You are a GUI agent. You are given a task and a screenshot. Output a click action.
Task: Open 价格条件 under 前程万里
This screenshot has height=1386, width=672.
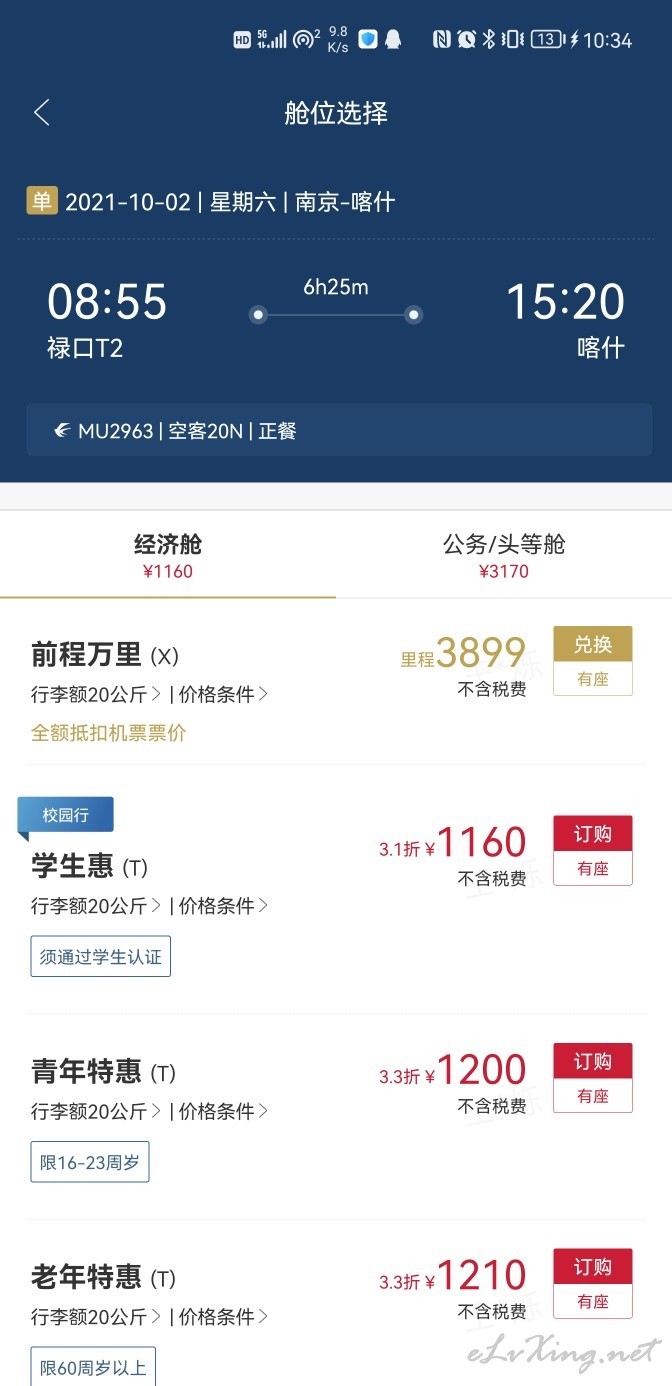point(223,694)
